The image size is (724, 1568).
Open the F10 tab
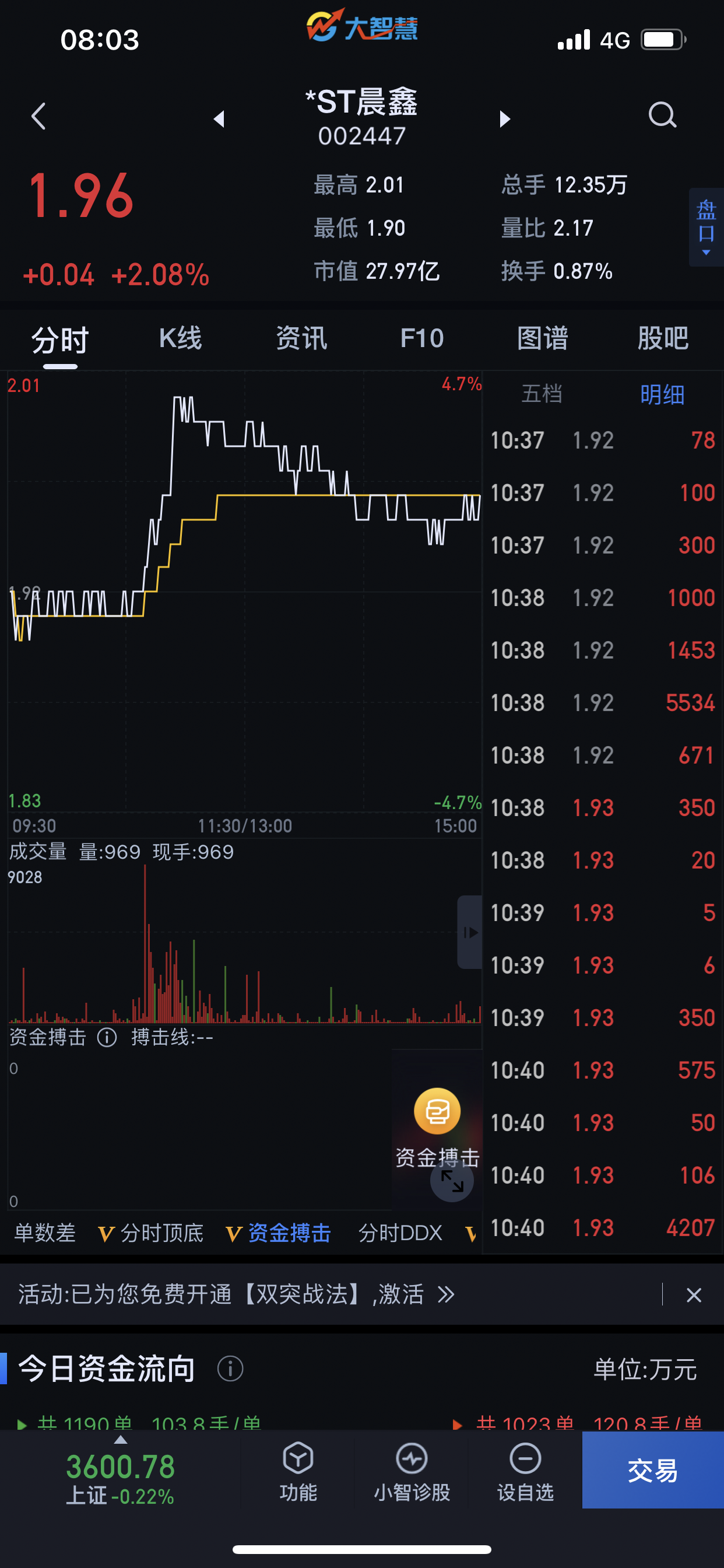coord(421,338)
